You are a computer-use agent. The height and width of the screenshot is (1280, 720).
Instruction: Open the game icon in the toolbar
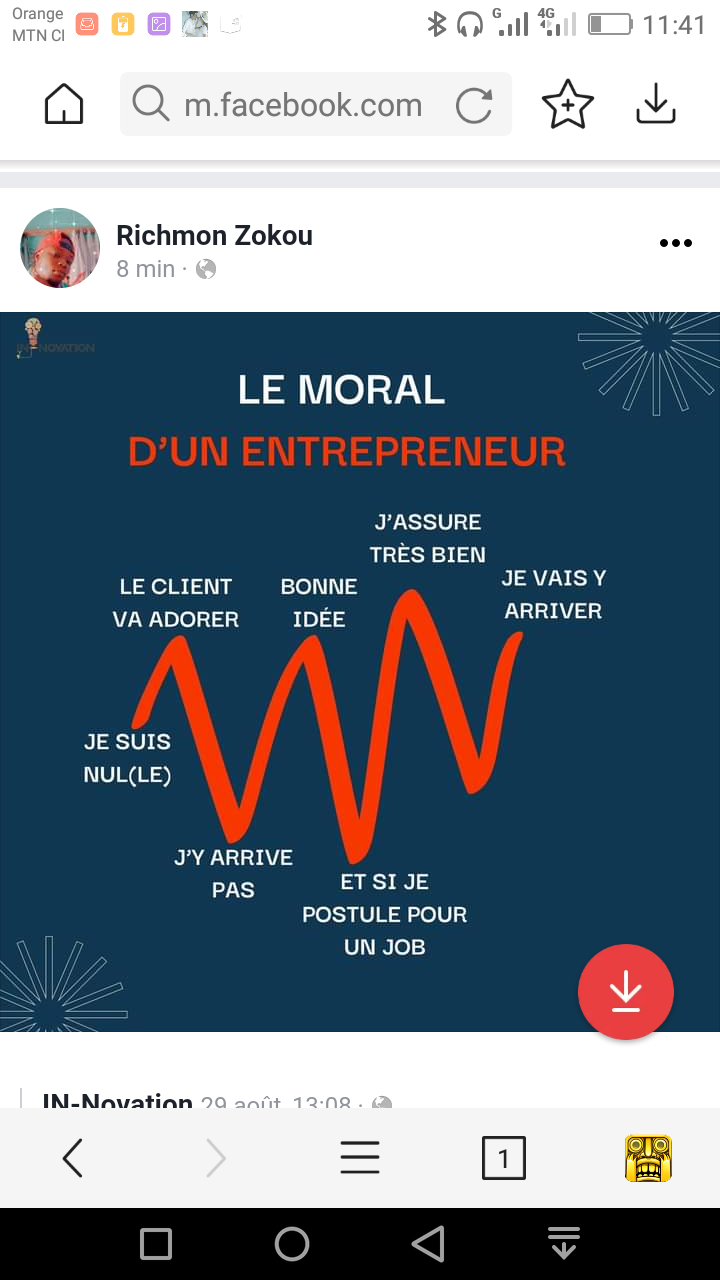(648, 1158)
